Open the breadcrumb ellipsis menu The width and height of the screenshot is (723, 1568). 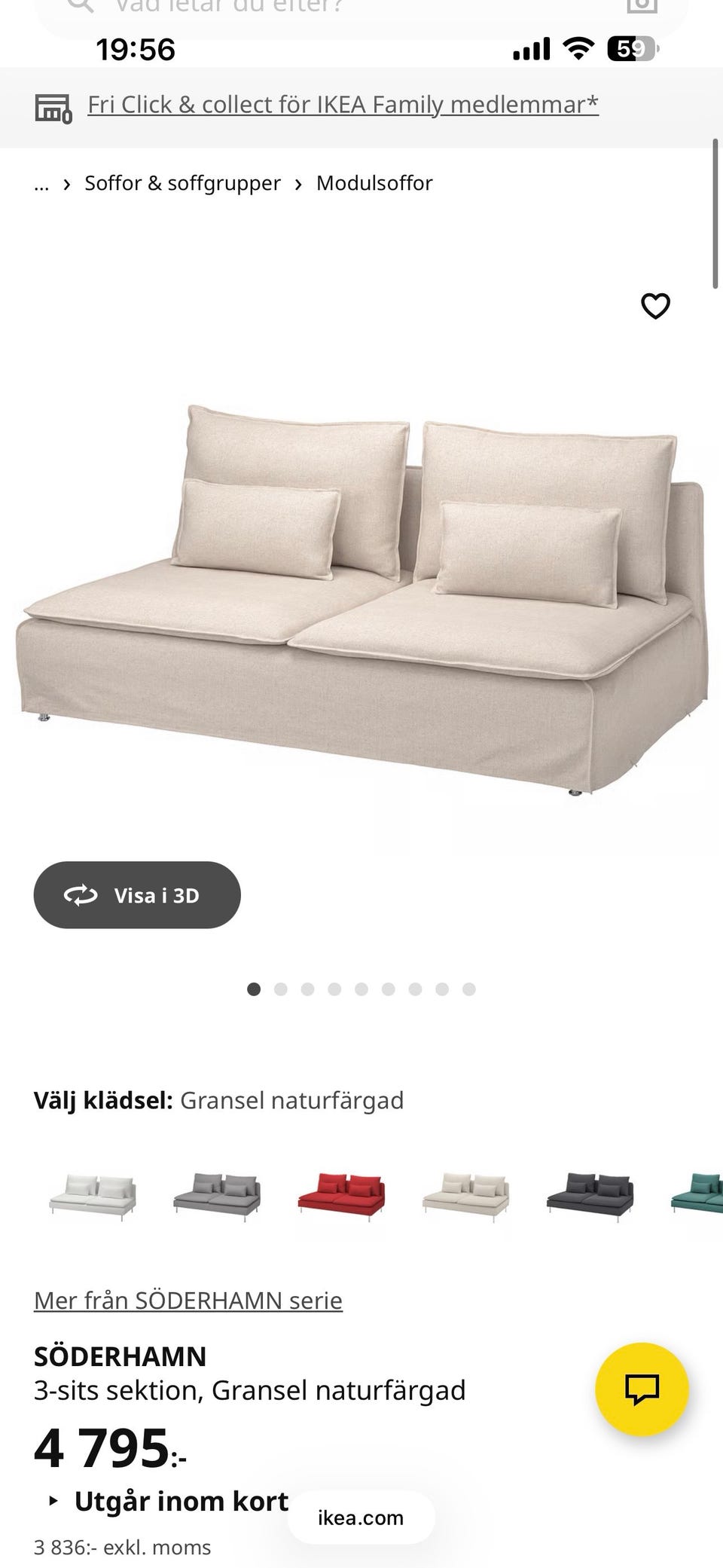point(41,183)
